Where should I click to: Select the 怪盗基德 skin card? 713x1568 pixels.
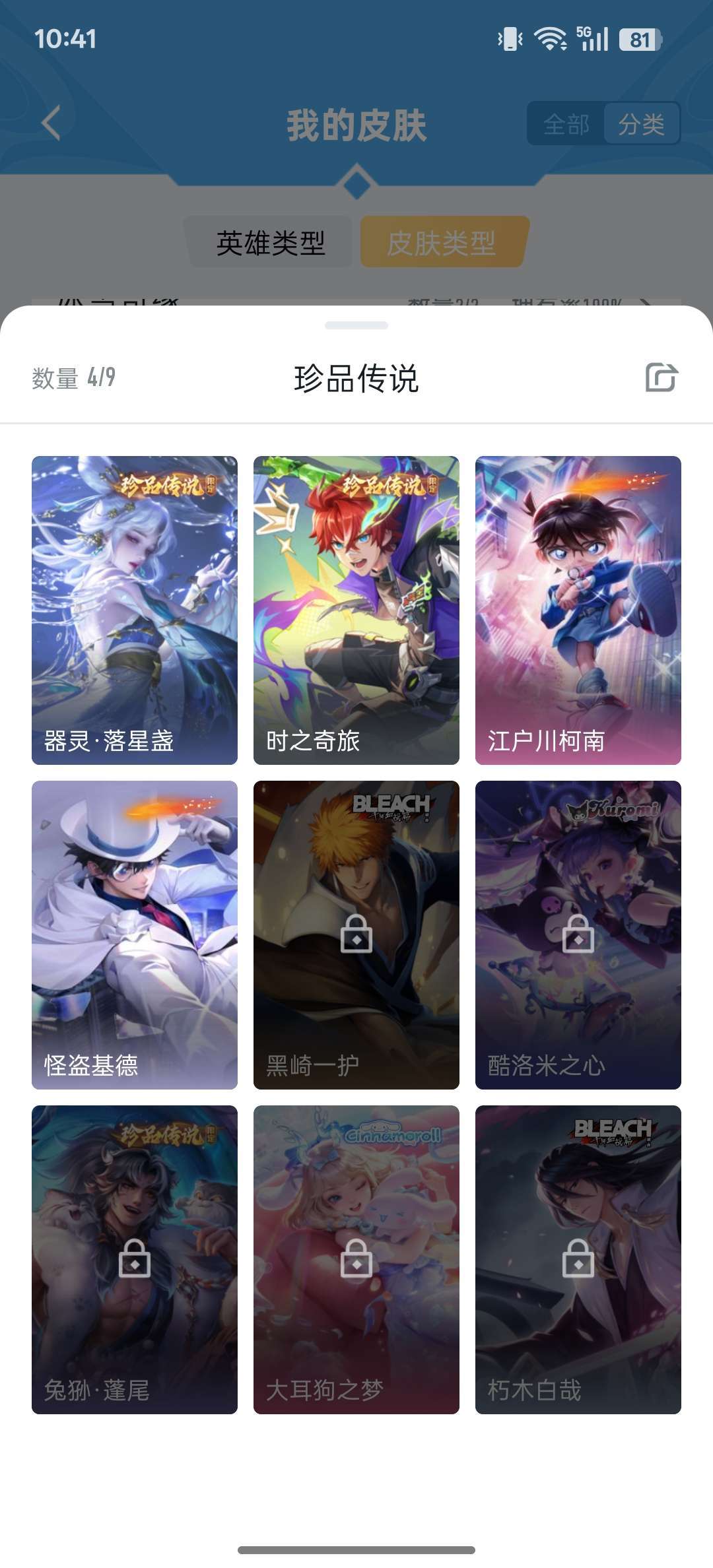pos(135,934)
